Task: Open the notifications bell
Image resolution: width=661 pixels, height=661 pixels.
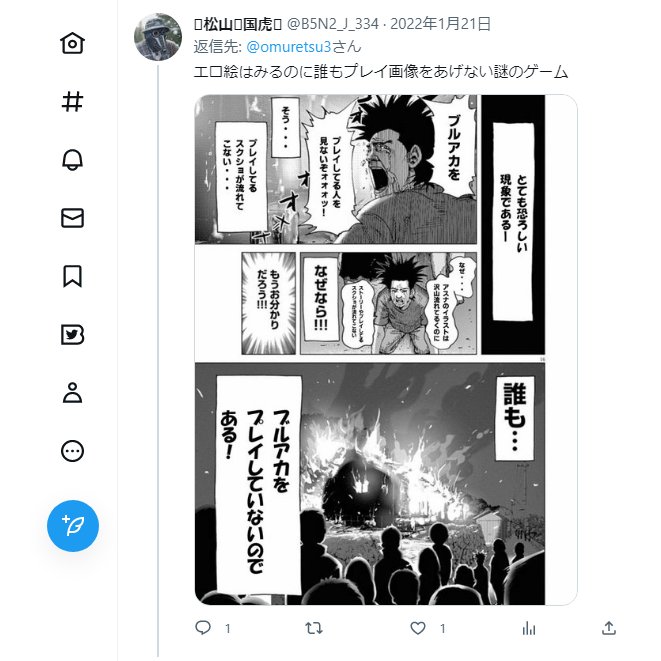Action: [73, 160]
